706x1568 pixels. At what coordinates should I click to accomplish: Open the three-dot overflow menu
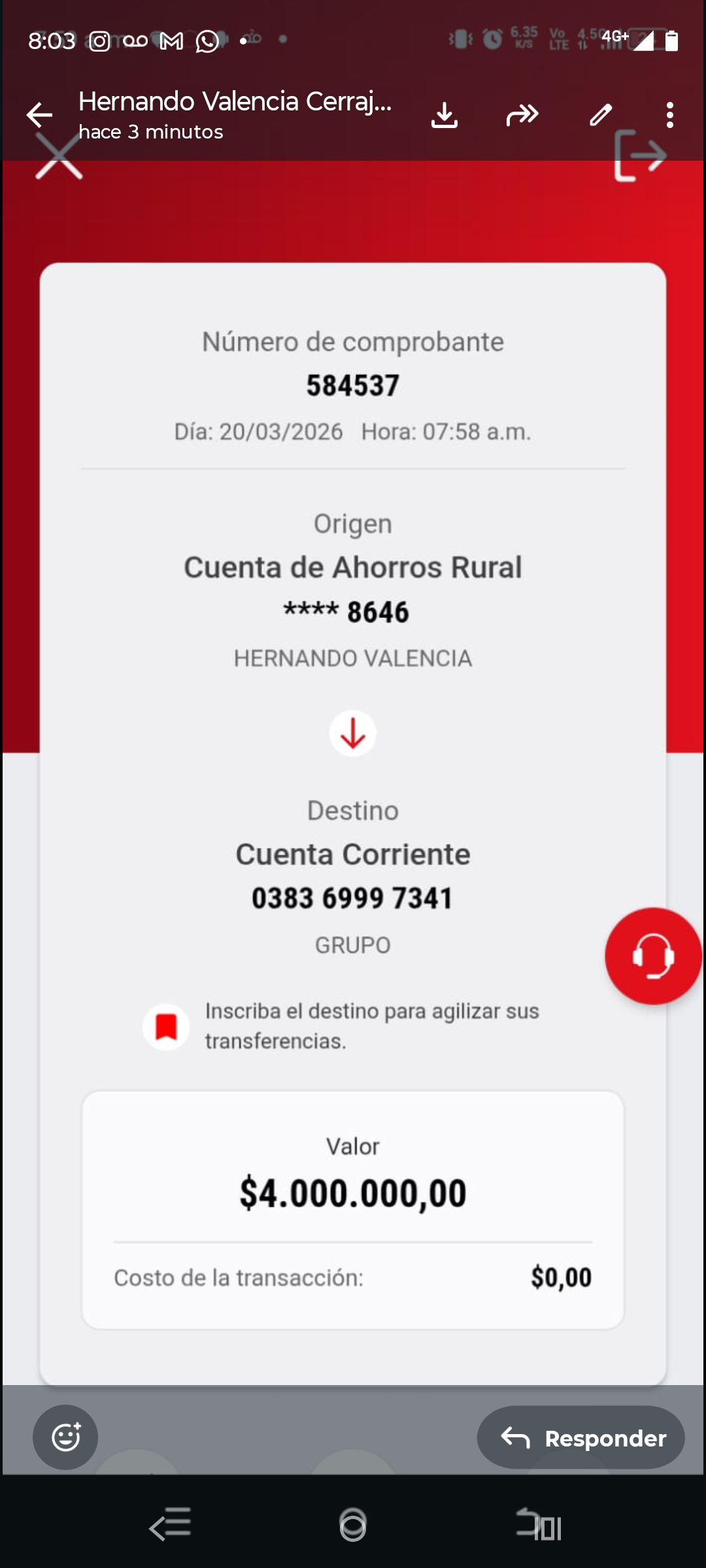[669, 115]
